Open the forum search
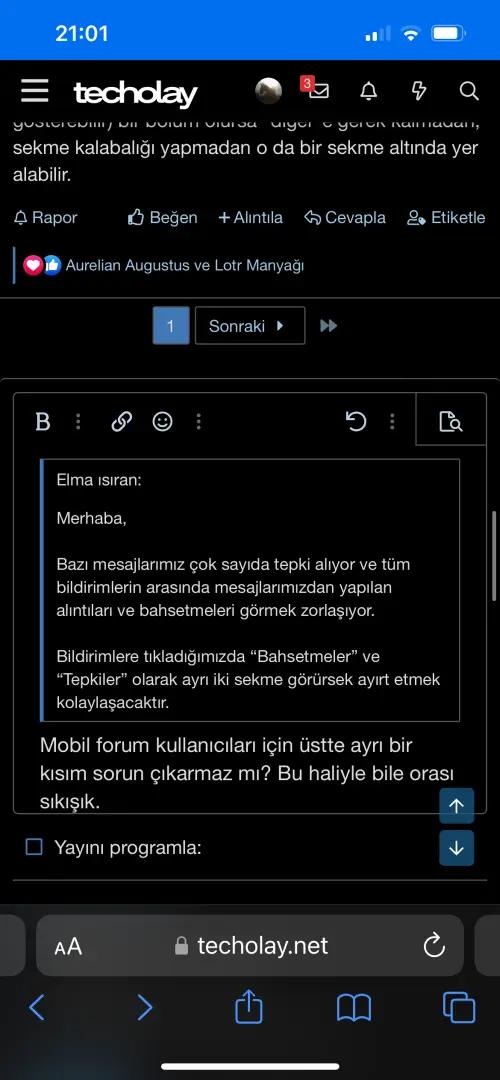This screenshot has width=500, height=1080. (469, 91)
